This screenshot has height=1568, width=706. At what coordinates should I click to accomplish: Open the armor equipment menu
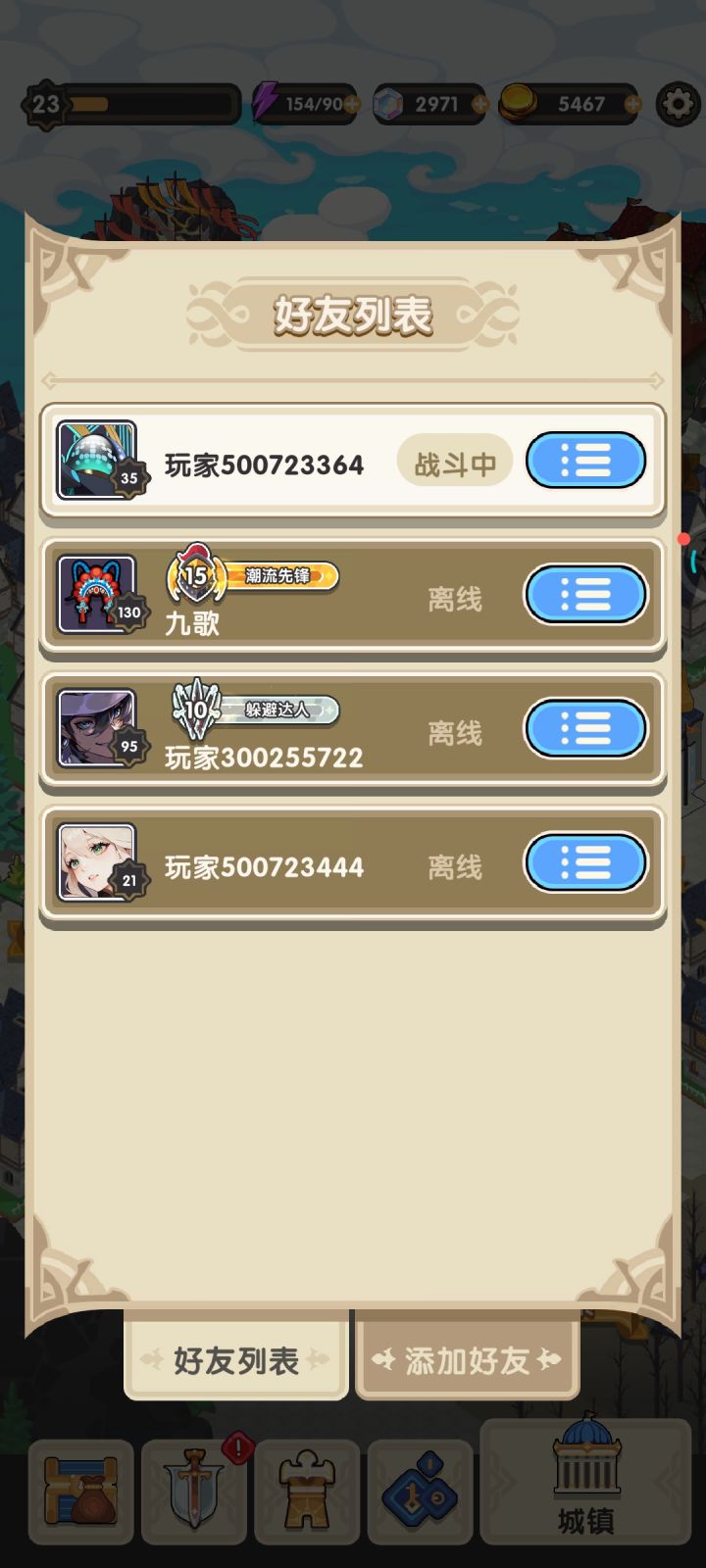(x=307, y=1492)
